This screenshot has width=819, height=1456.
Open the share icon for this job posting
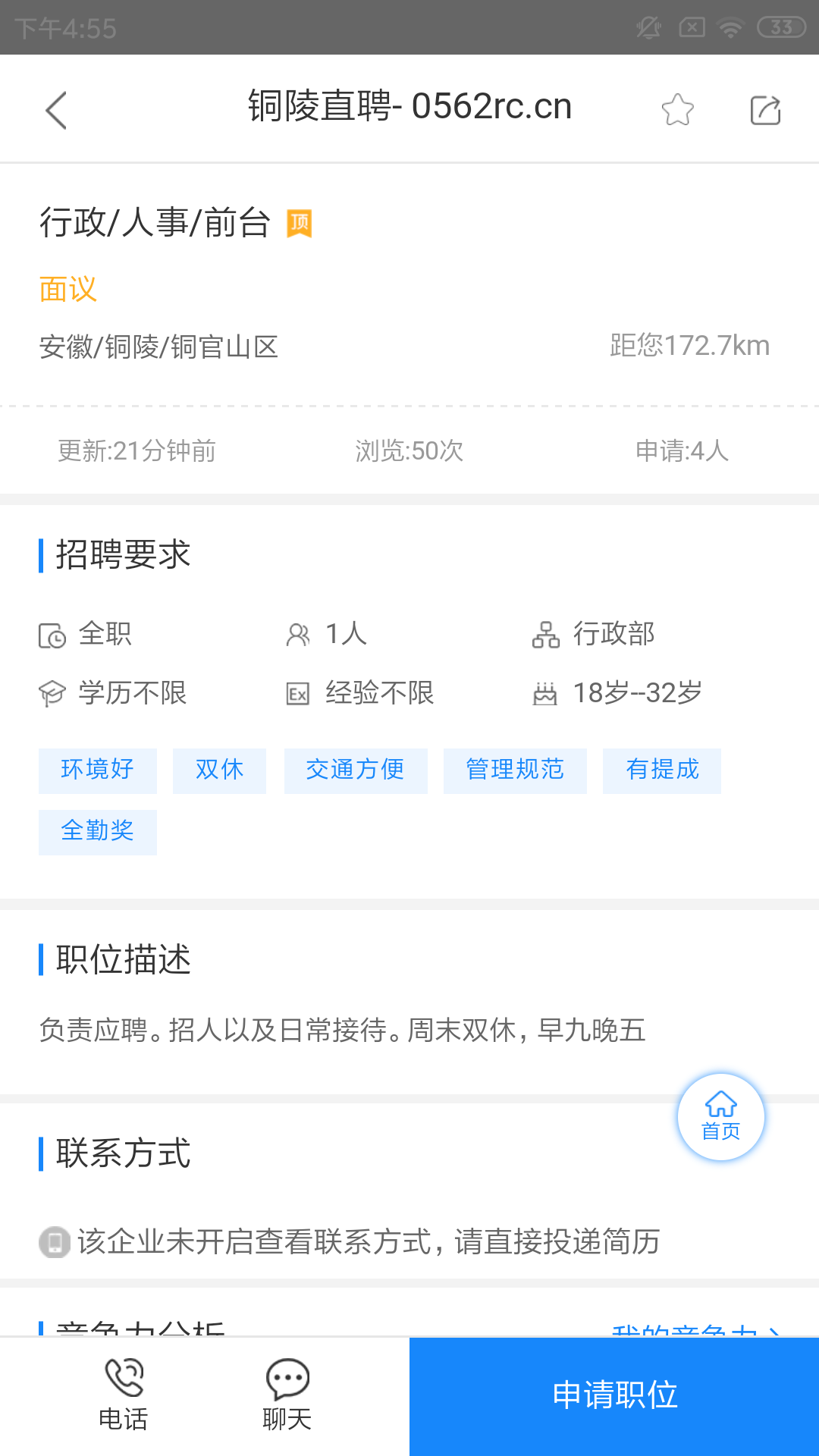click(766, 110)
